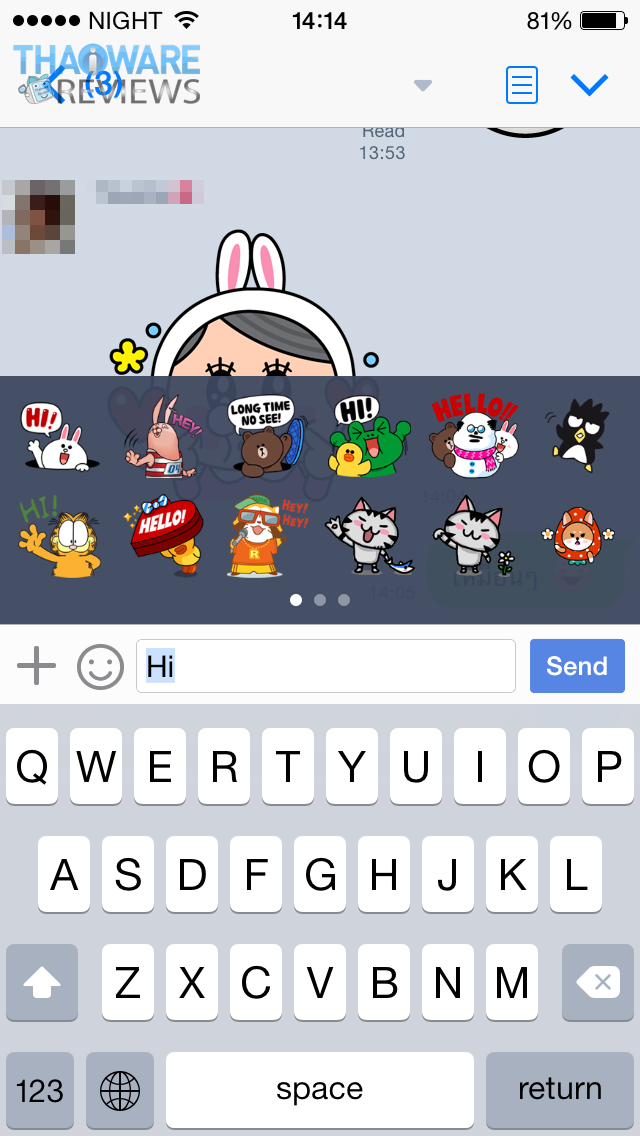This screenshot has width=640, height=1136.
Task: Go back to the chat list
Action: 64,84
